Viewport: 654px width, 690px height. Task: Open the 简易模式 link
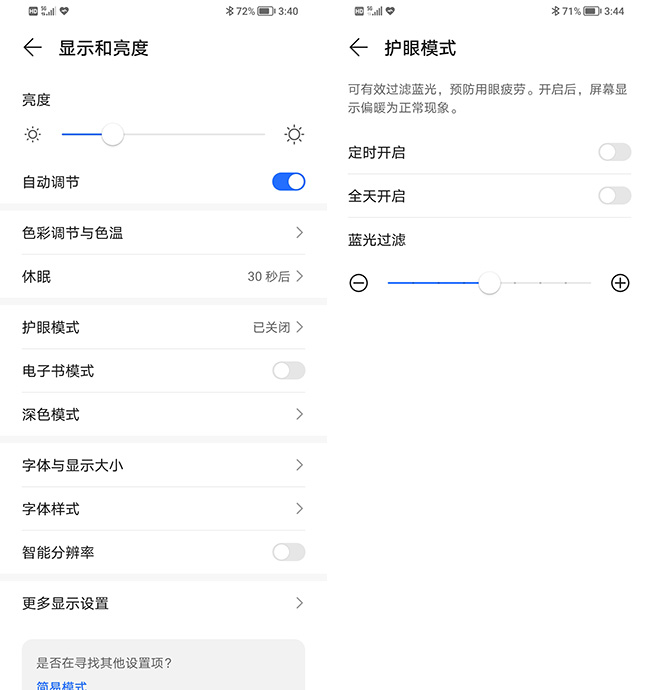click(62, 685)
